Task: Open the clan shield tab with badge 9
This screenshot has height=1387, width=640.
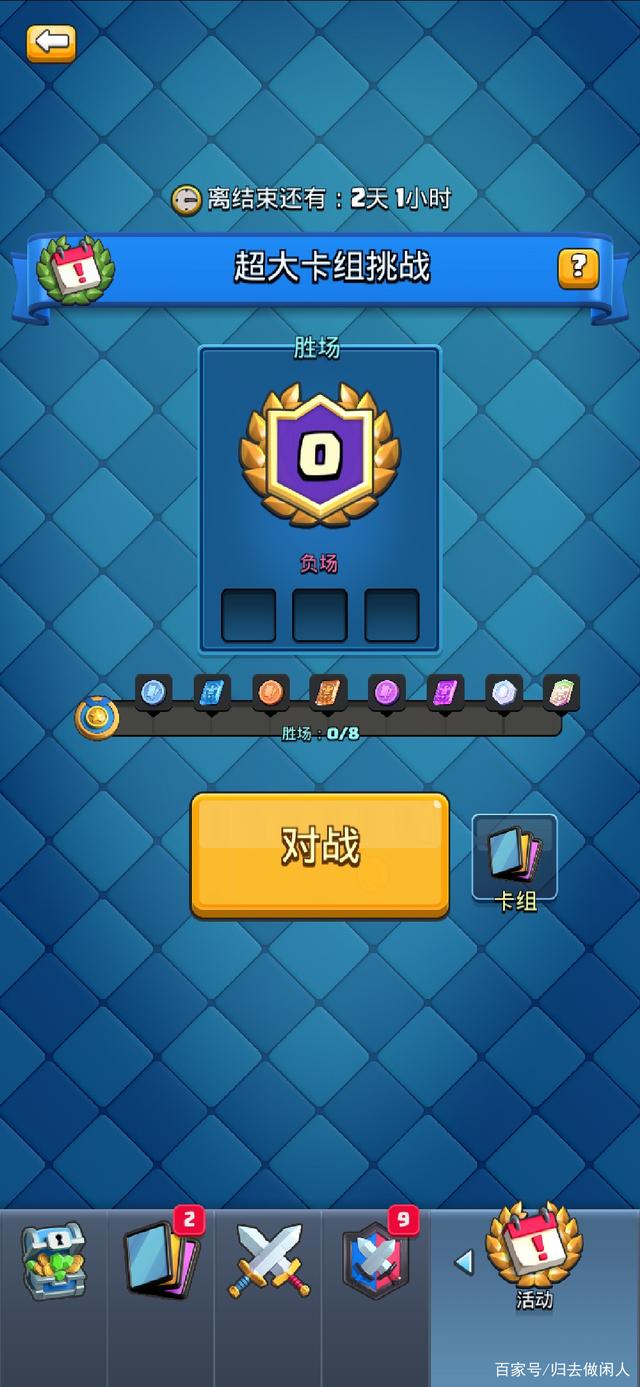Action: click(376, 1262)
